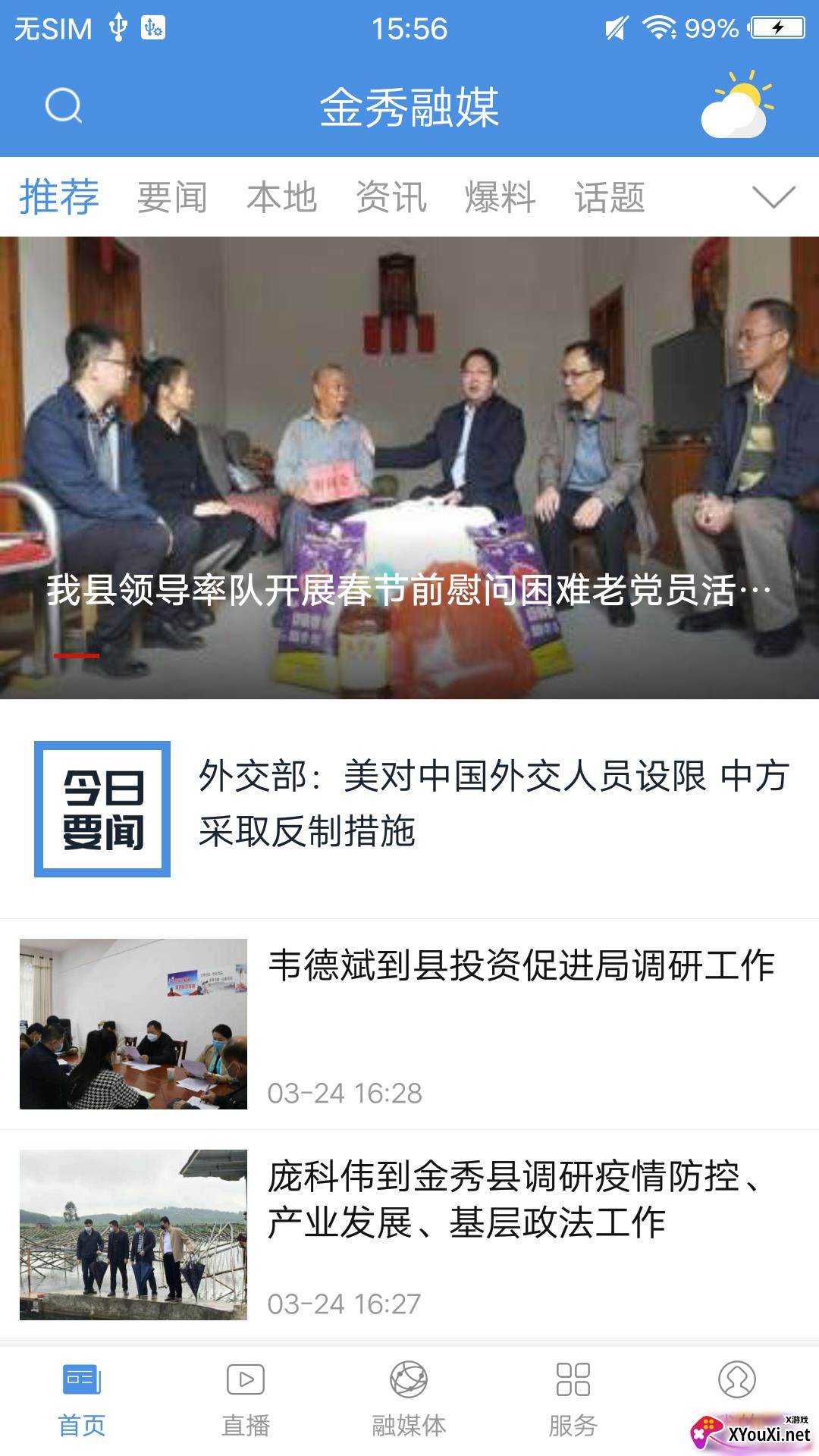Open article 韦德斌到县投资促进局调研工作
819x1456 pixels.
(x=522, y=967)
